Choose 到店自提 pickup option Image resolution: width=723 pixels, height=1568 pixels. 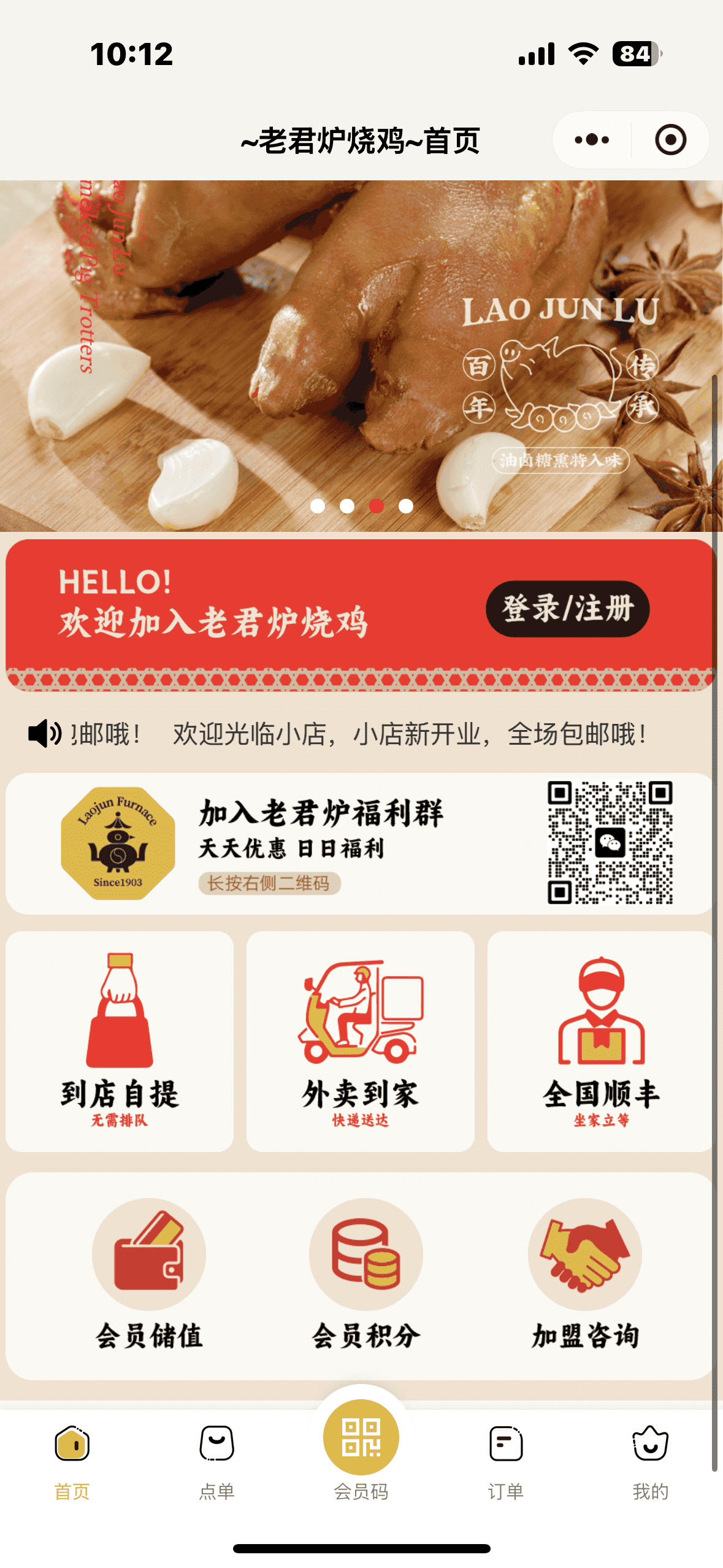tap(120, 1041)
